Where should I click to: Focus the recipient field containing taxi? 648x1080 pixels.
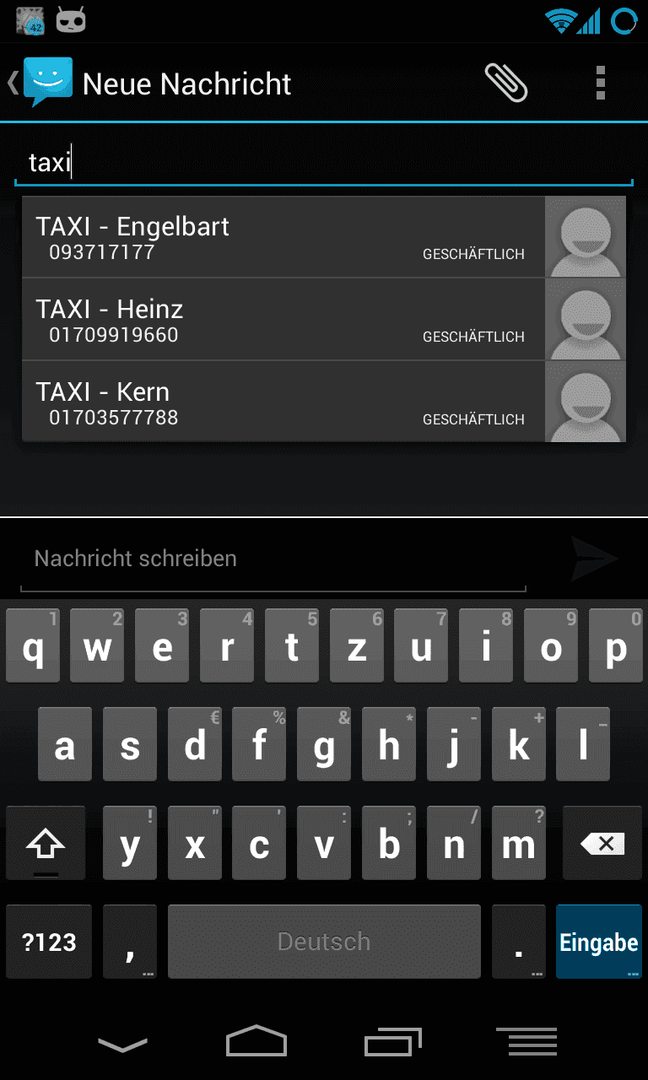tap(324, 164)
